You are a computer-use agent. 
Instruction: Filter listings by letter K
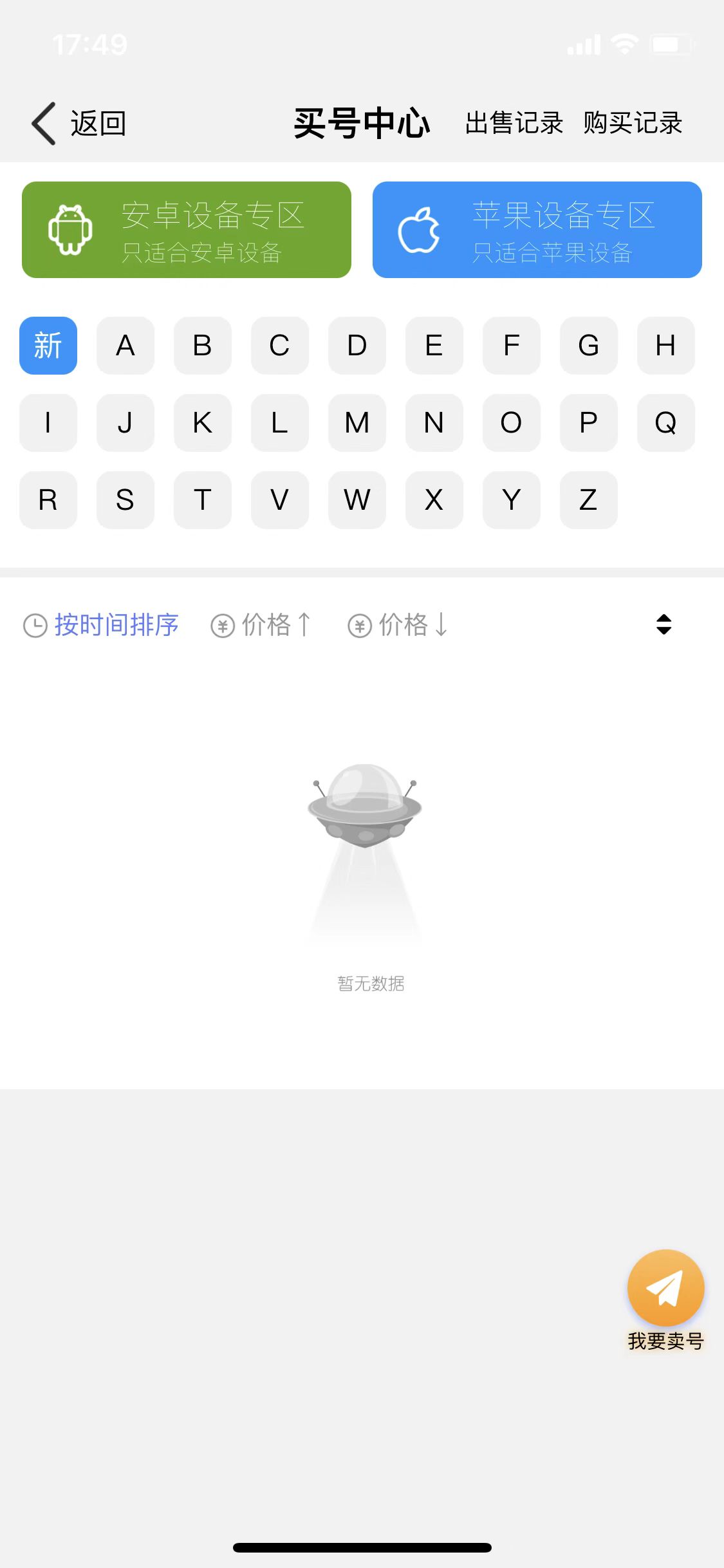point(203,423)
